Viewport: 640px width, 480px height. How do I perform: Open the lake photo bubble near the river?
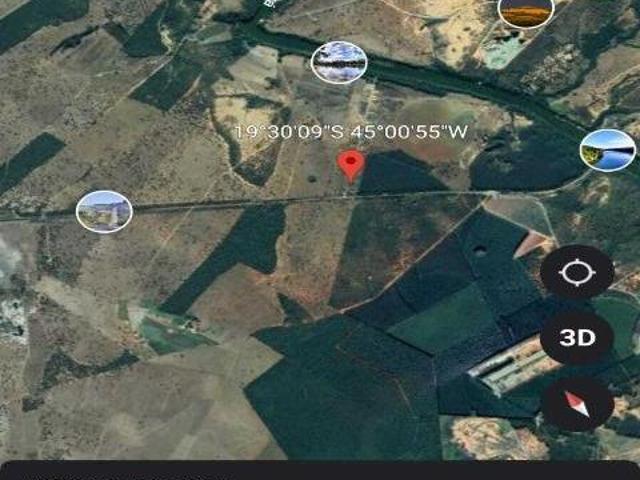[x=339, y=62]
